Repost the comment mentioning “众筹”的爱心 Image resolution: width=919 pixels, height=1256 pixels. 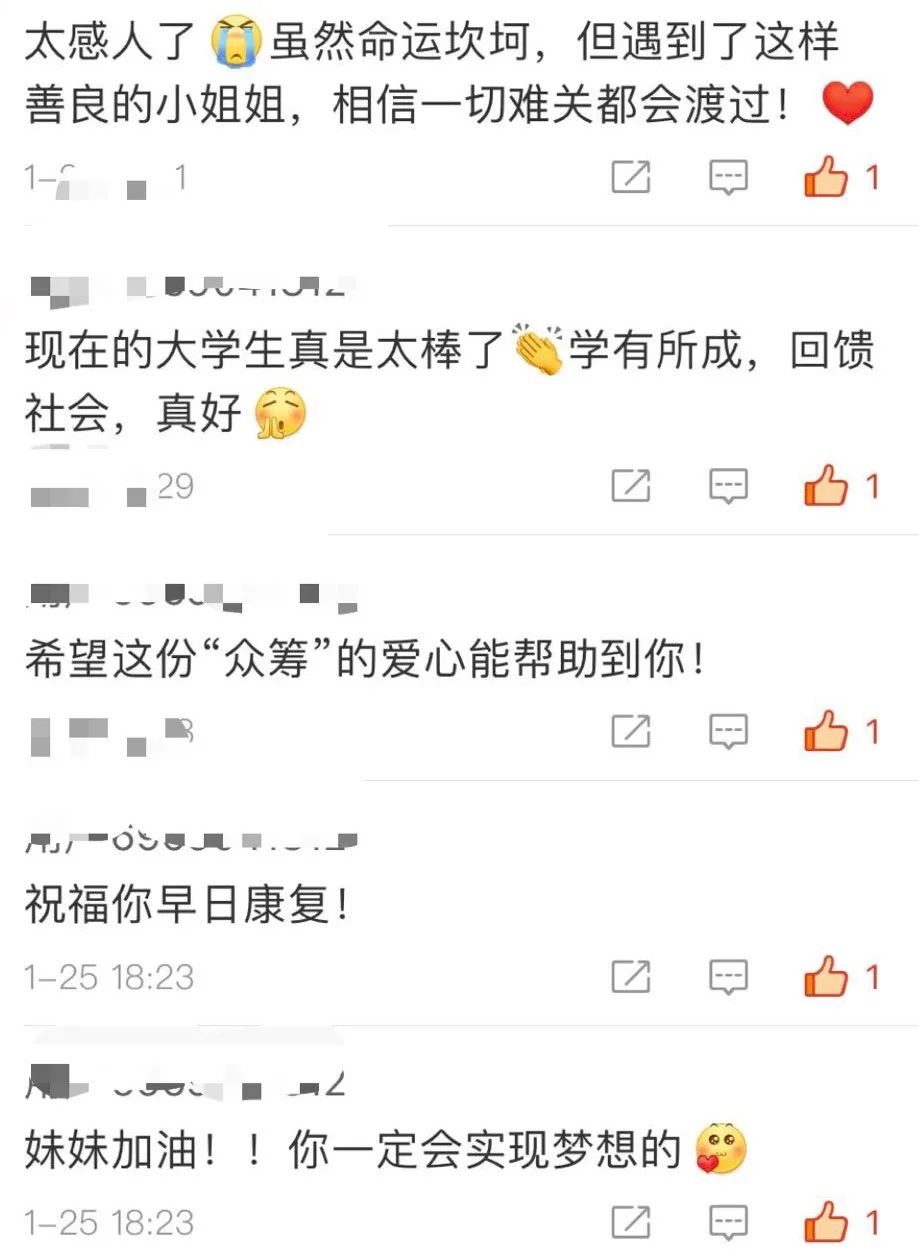pyautogui.click(x=630, y=732)
